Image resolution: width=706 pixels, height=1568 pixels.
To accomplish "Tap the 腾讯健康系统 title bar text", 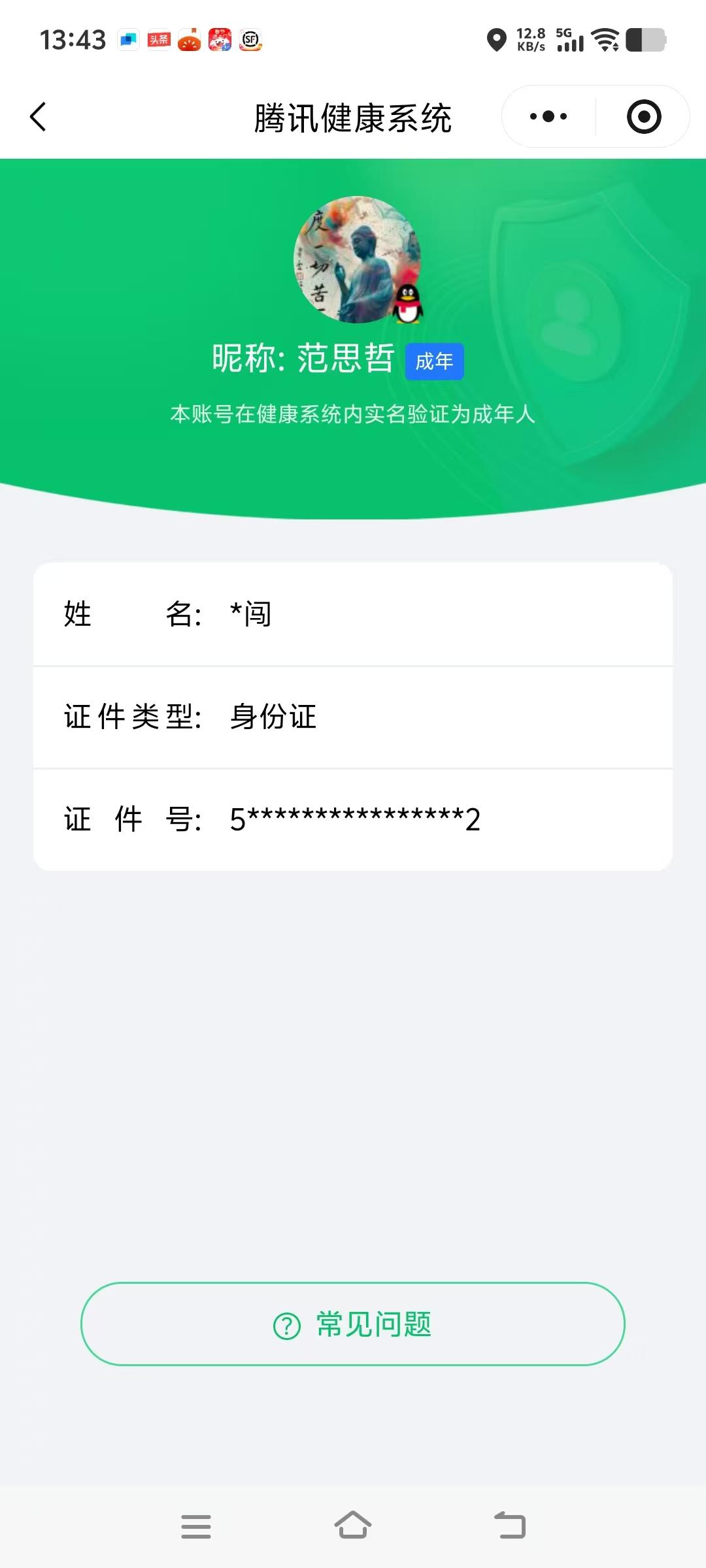I will (353, 118).
